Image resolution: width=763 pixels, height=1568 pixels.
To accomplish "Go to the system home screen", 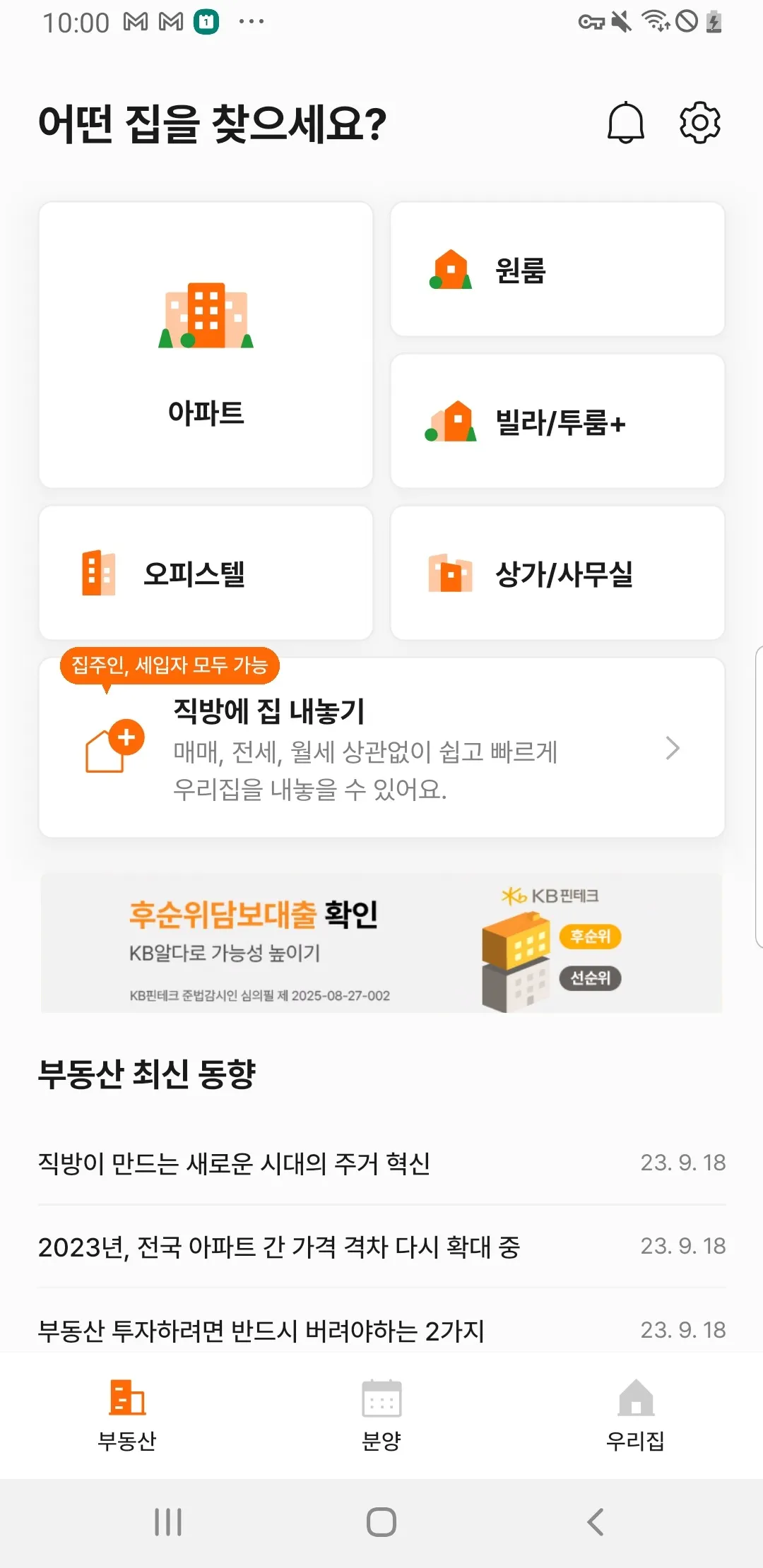I will coord(381,1522).
